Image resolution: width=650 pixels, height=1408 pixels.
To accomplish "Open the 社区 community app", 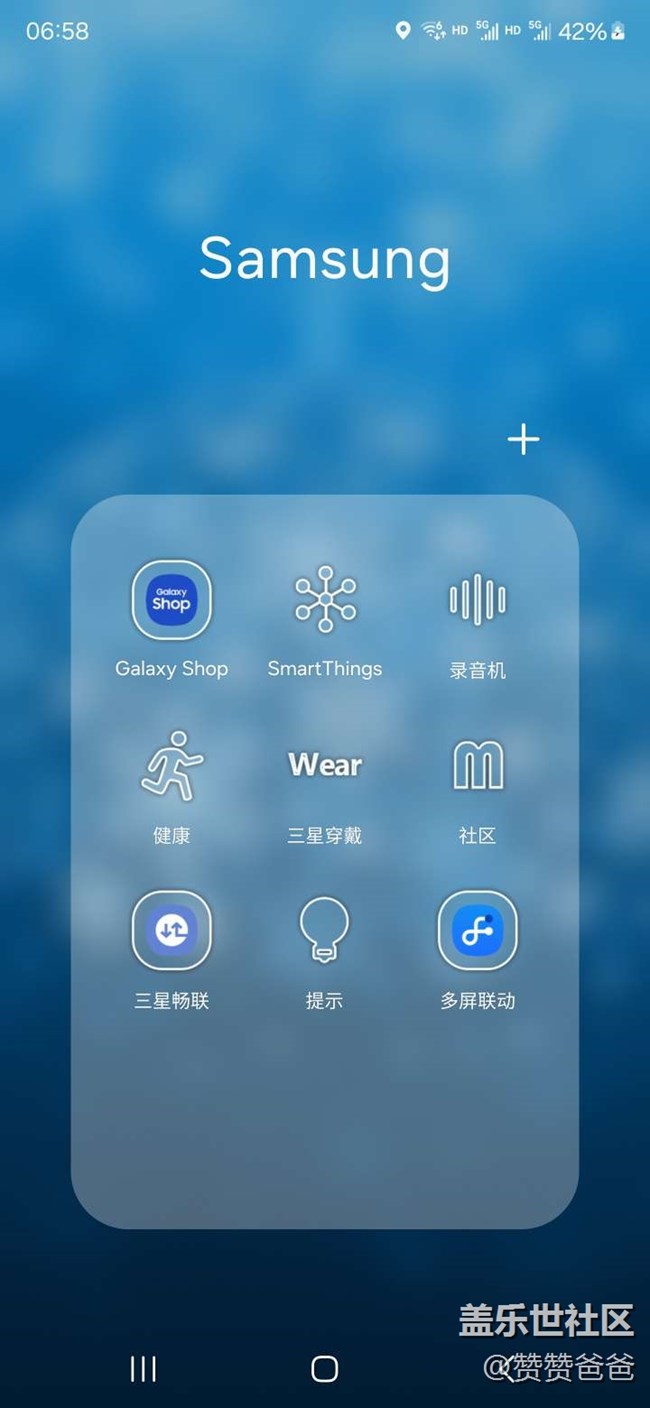I will tap(477, 767).
